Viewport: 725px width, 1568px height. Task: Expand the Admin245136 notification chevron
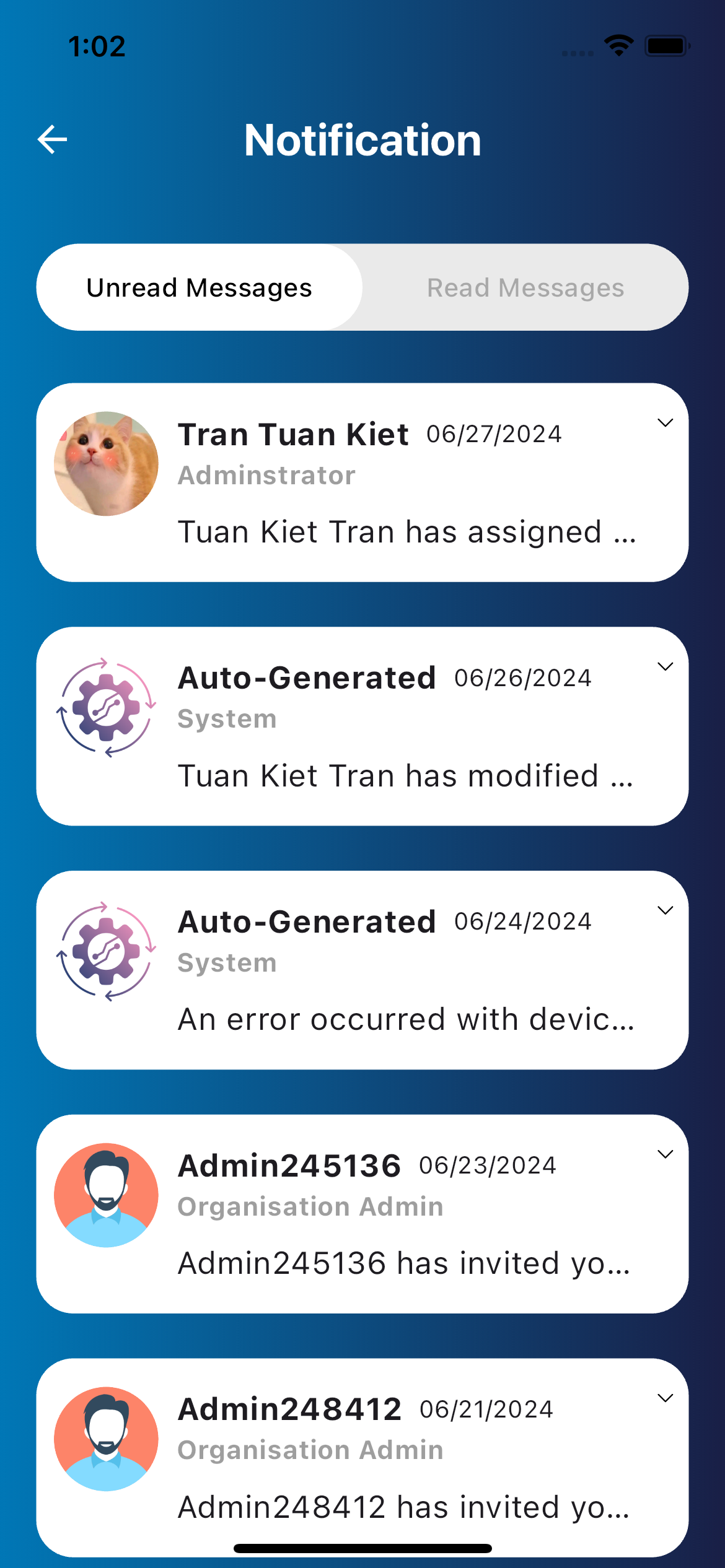pos(665,1154)
